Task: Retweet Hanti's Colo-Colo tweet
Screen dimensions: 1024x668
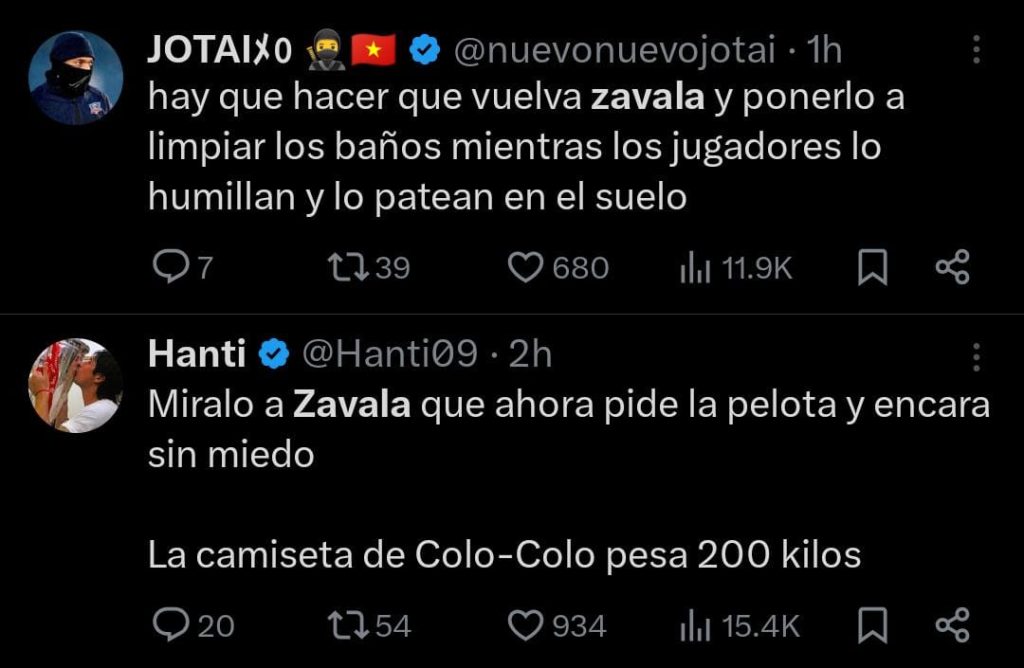Action: 346,626
